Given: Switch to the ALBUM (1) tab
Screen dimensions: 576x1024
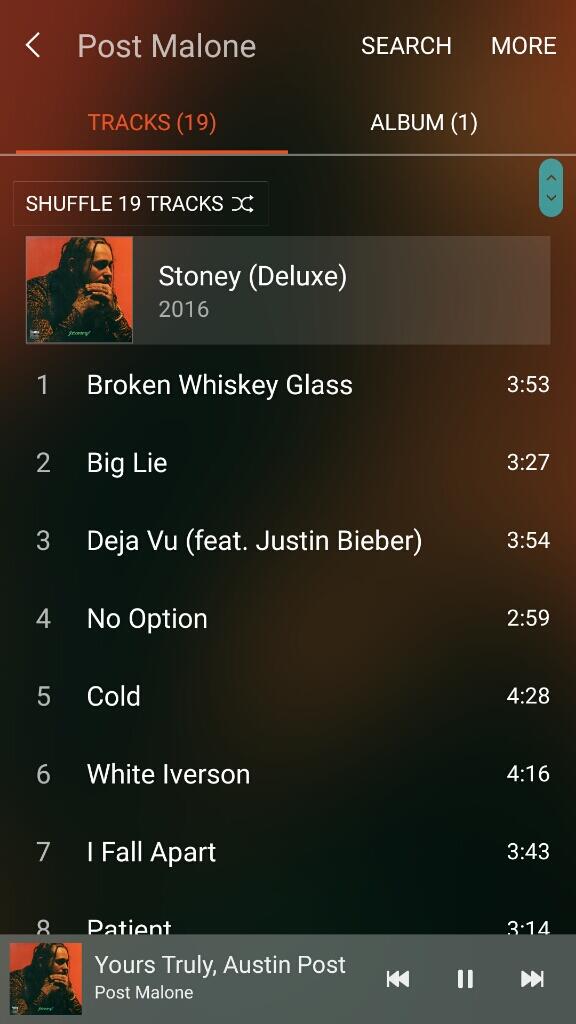Looking at the screenshot, I should pos(424,123).
